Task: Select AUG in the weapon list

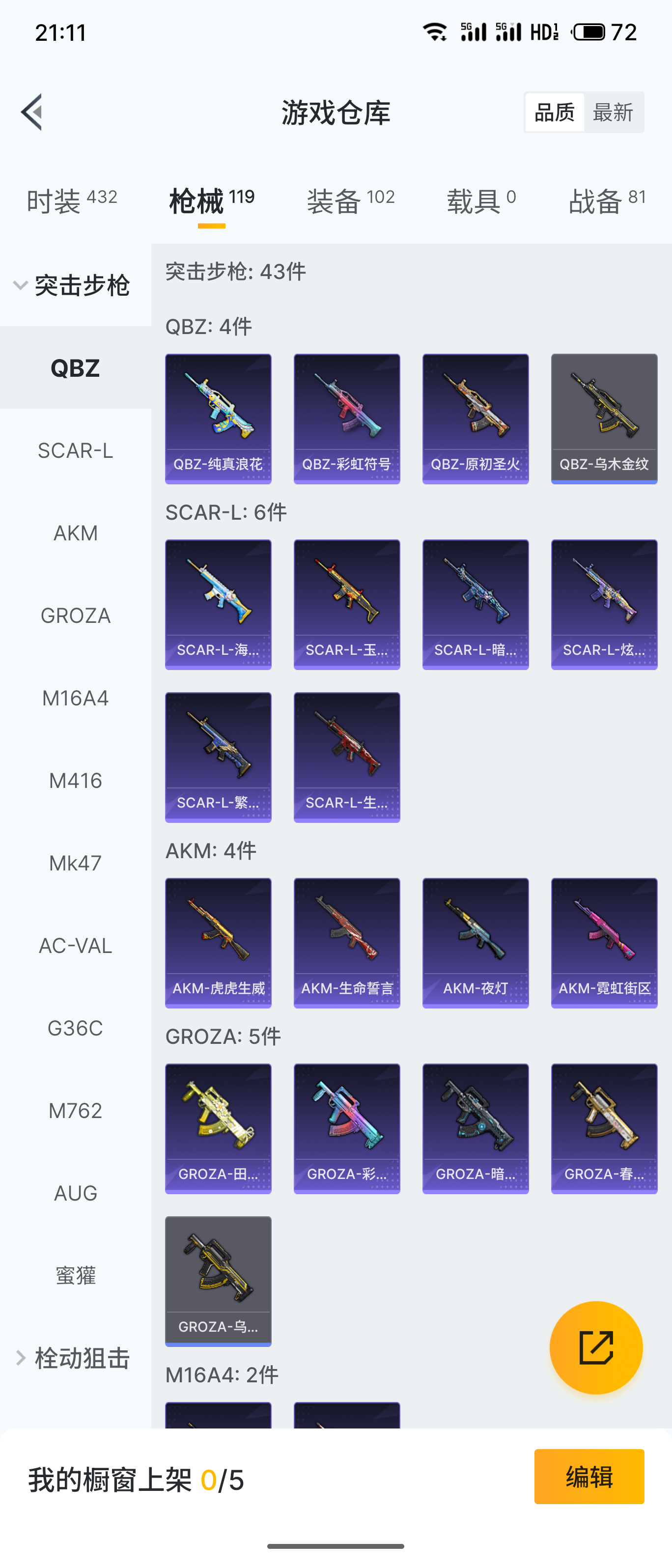Action: [76, 1193]
